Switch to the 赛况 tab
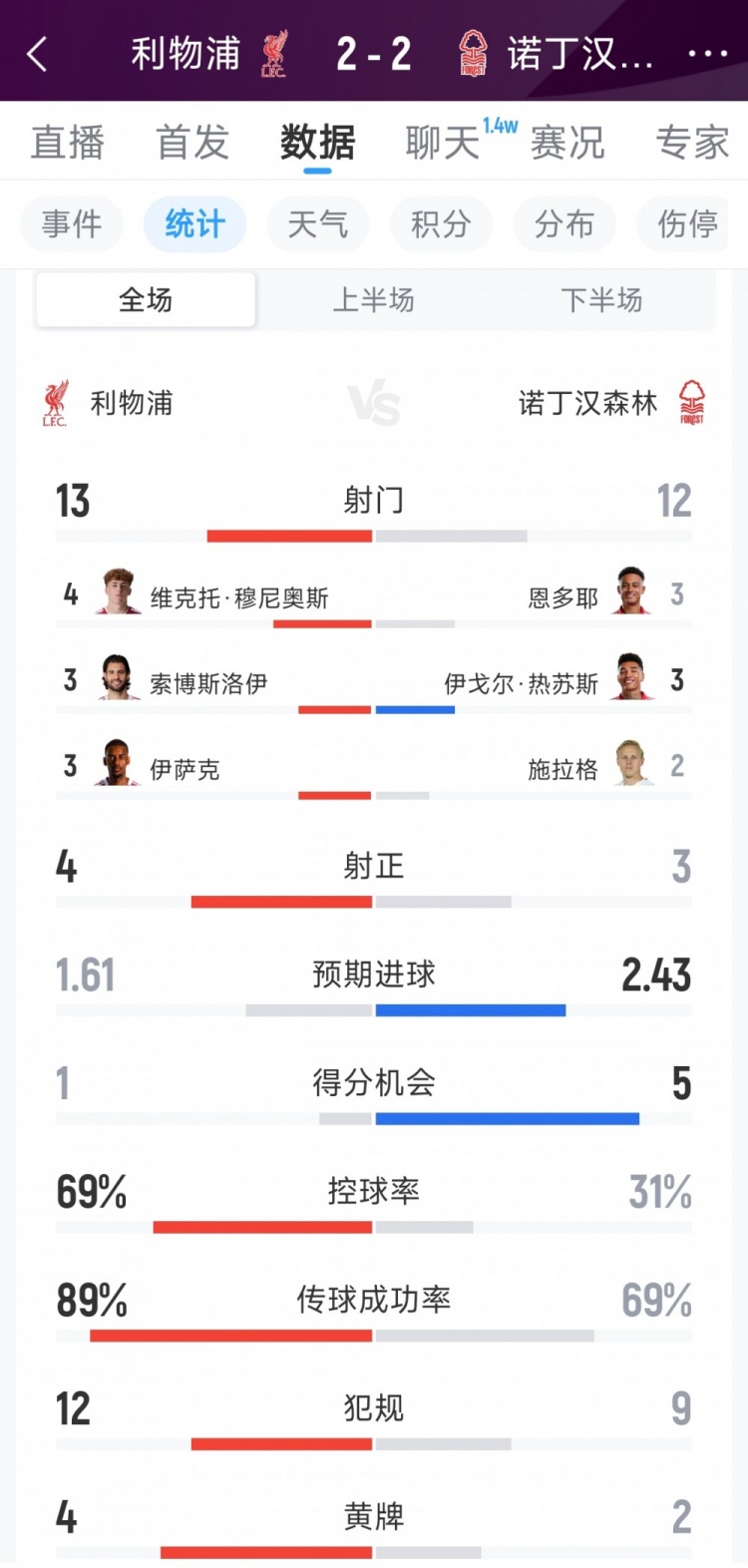The width and height of the screenshot is (748, 1568). point(567,143)
